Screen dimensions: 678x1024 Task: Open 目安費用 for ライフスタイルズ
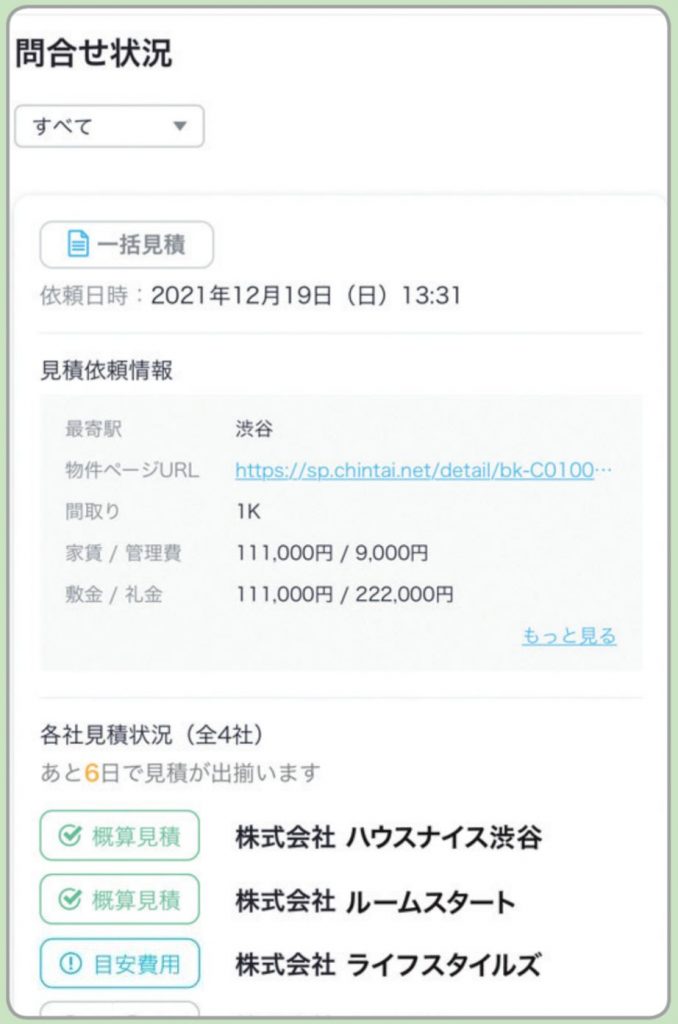tap(120, 964)
